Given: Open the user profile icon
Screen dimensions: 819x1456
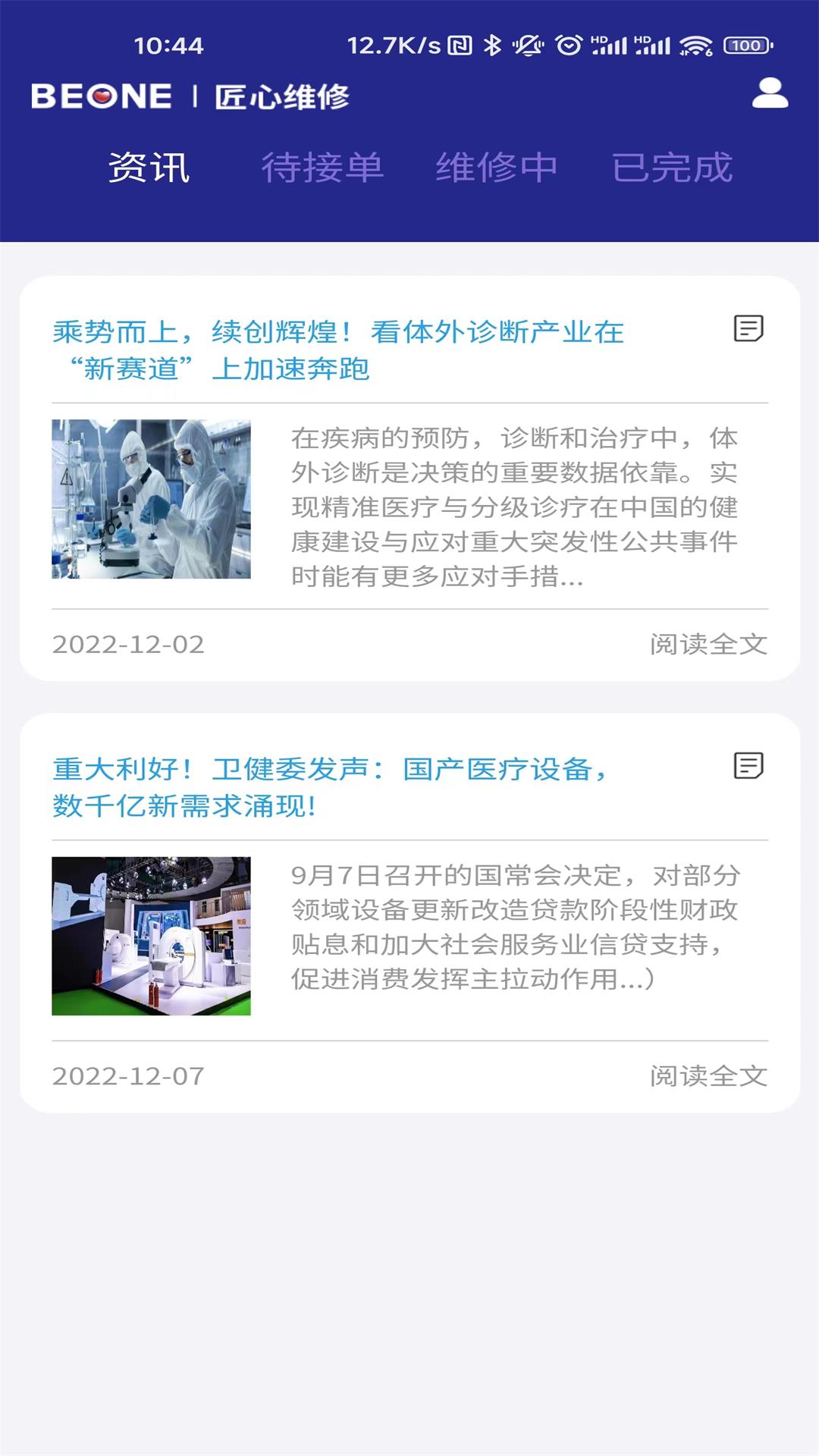Looking at the screenshot, I should point(770,93).
